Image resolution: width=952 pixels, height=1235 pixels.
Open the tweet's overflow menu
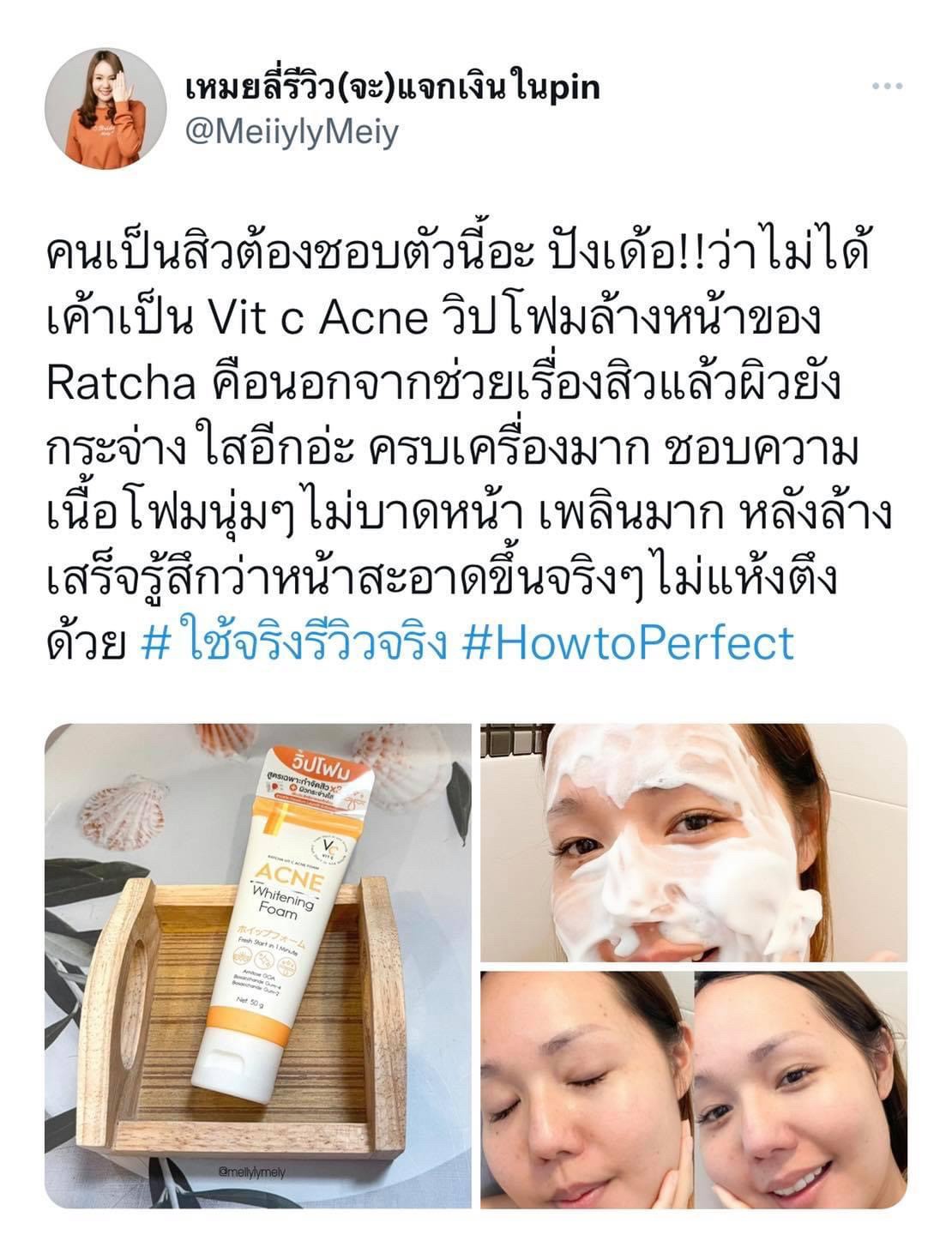point(887,87)
